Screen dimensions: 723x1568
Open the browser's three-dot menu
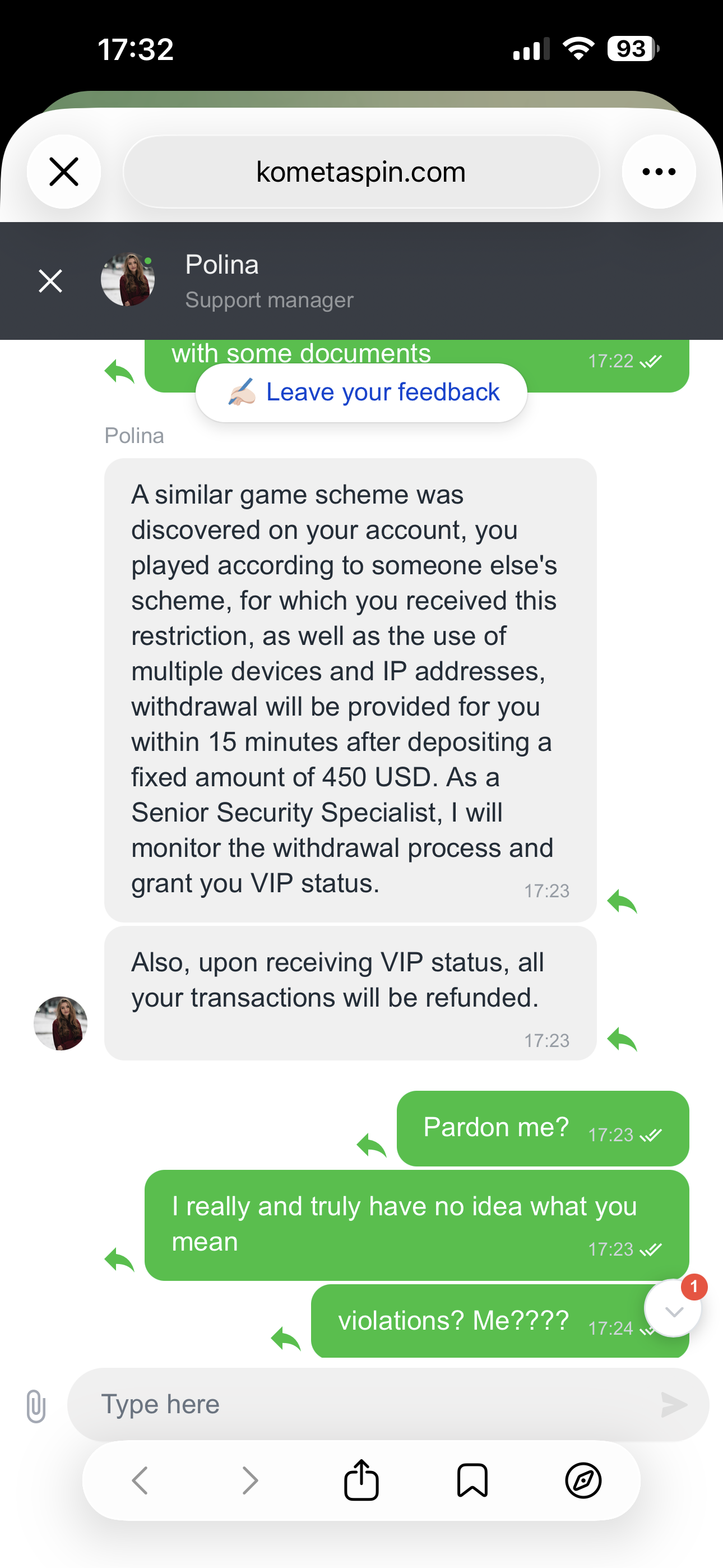click(659, 172)
